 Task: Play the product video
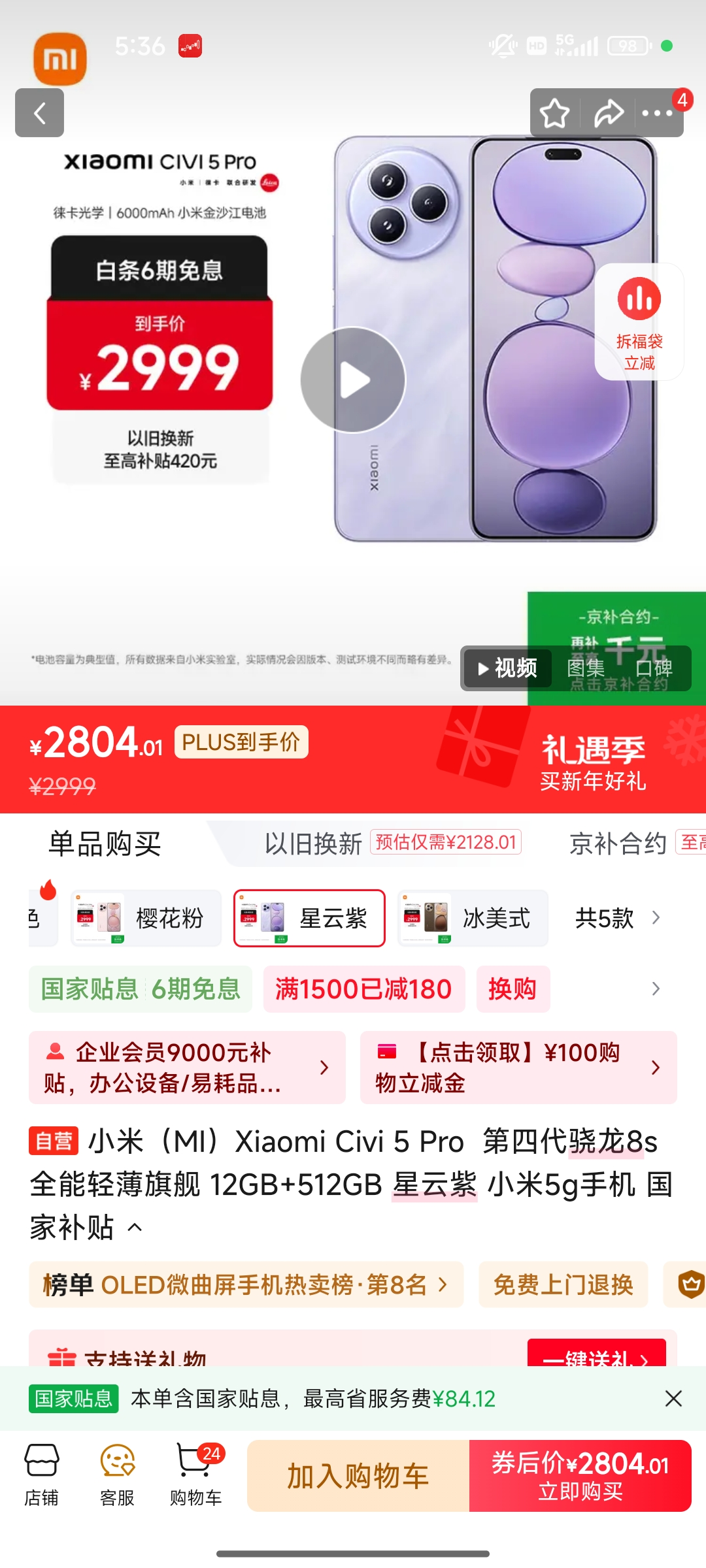coord(353,380)
